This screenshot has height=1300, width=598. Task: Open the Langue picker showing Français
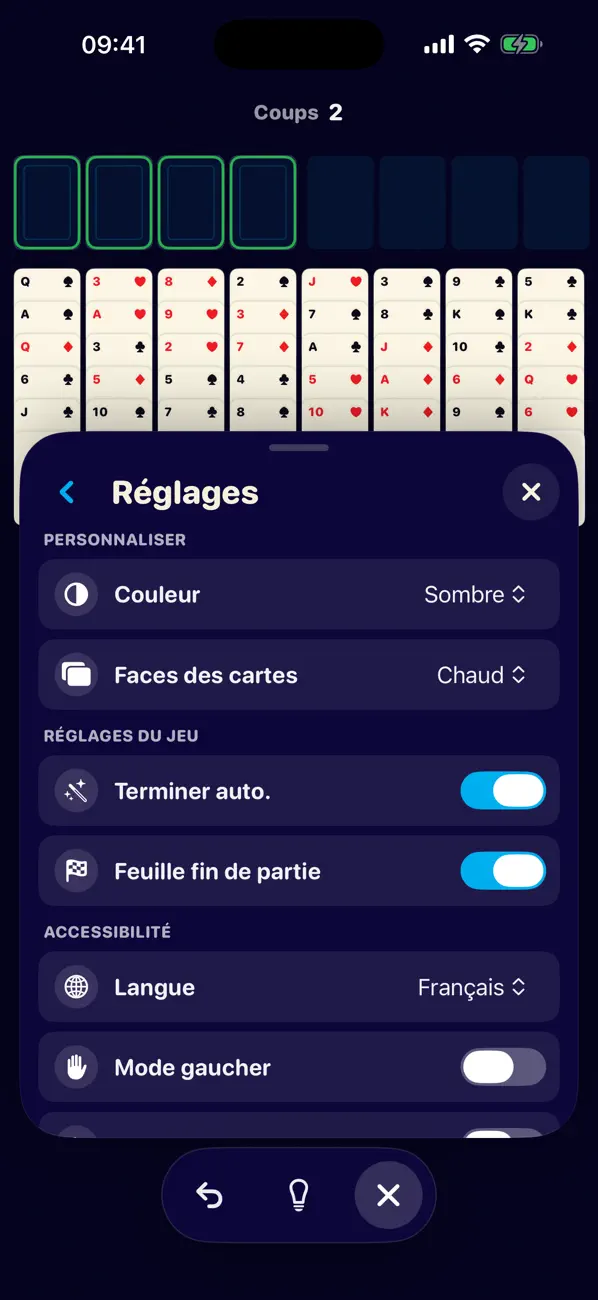[x=471, y=987]
